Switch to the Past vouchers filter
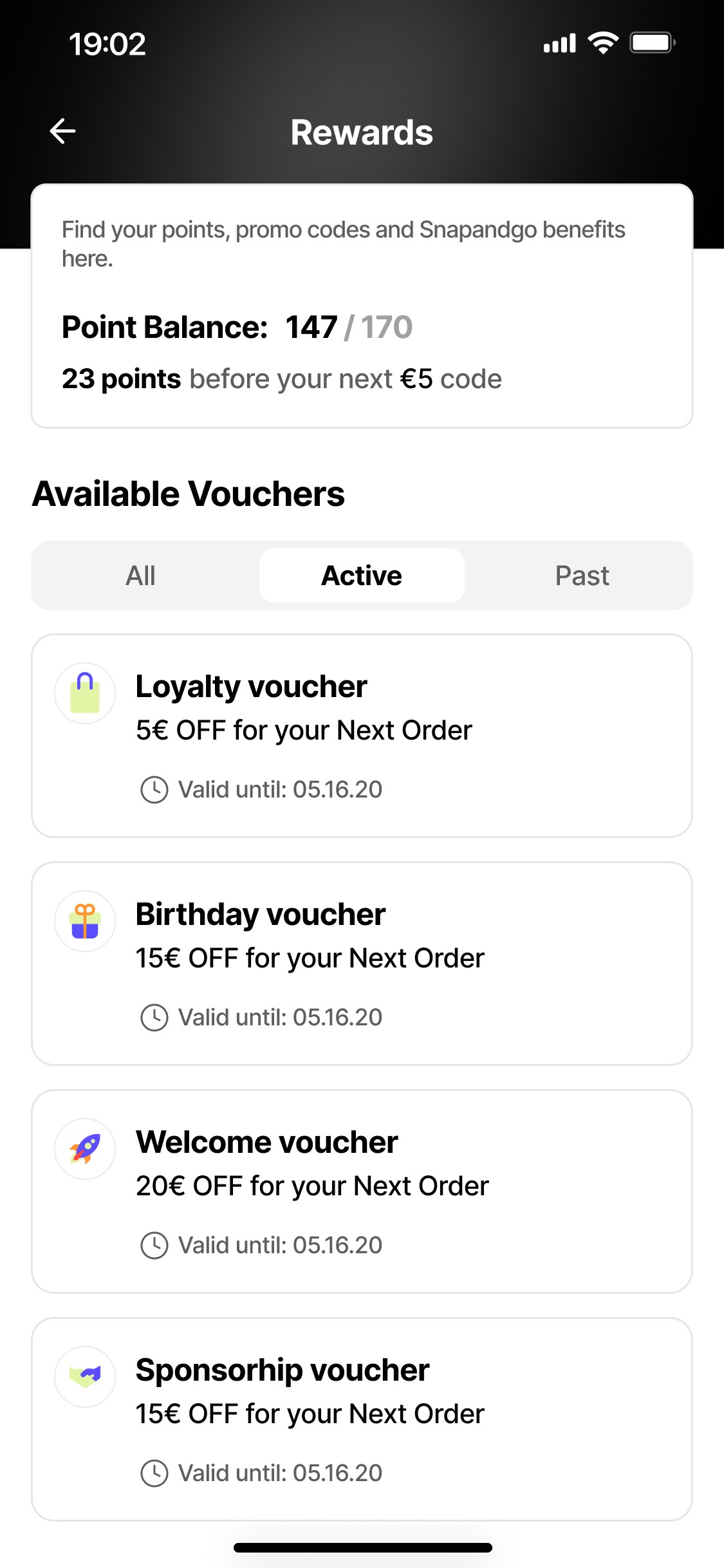 tap(581, 575)
